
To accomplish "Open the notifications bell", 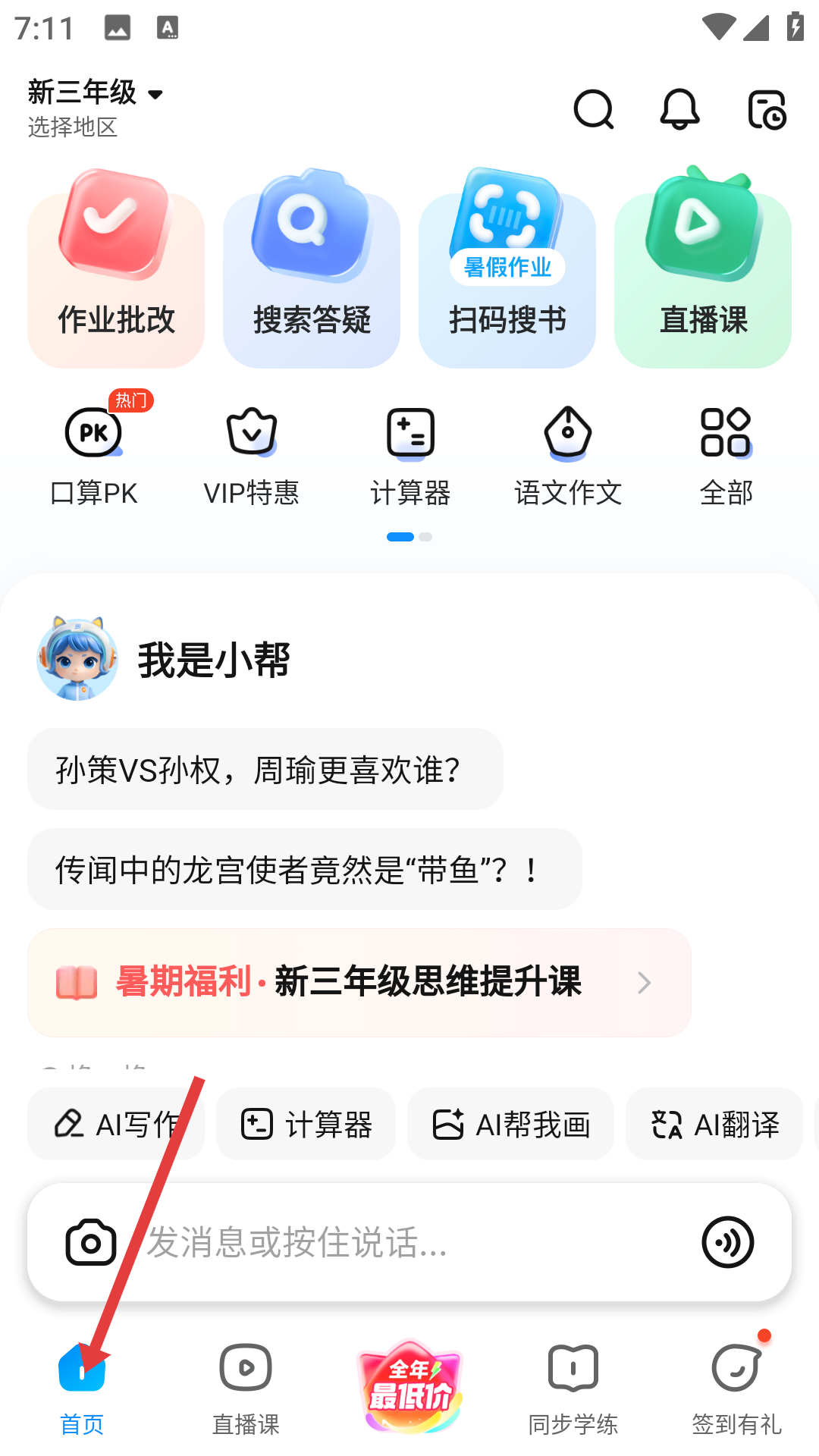I will [x=679, y=110].
